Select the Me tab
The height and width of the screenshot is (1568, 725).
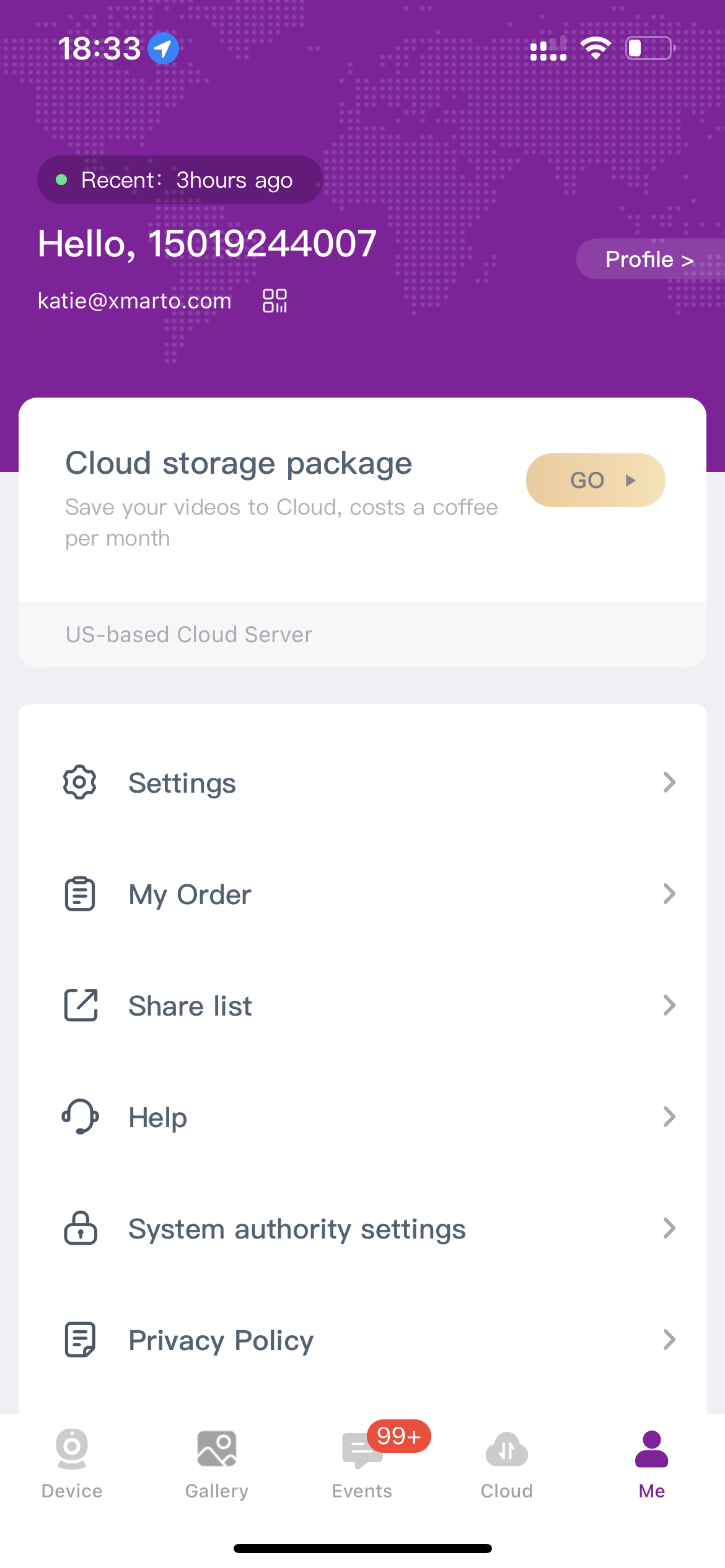click(x=652, y=1464)
